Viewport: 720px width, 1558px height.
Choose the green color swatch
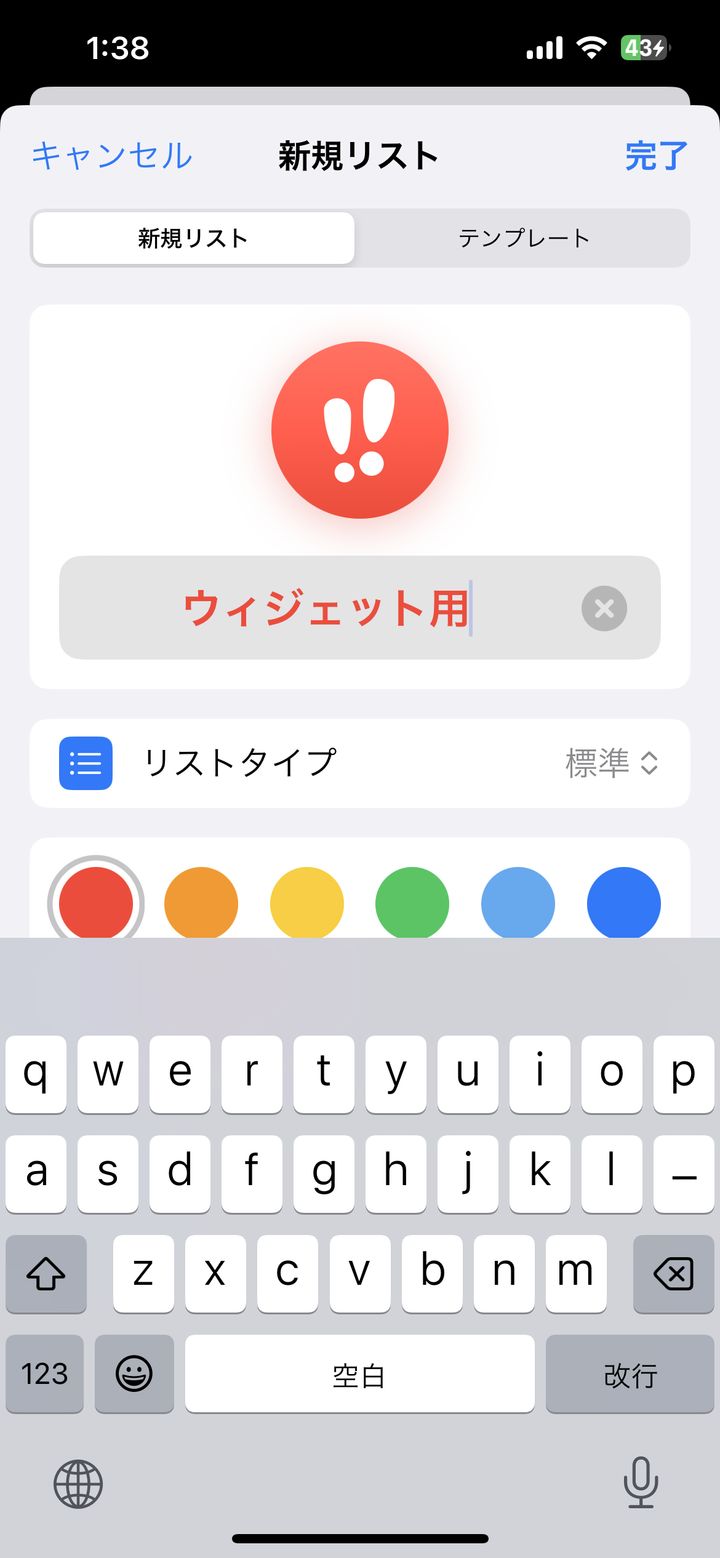pos(412,904)
